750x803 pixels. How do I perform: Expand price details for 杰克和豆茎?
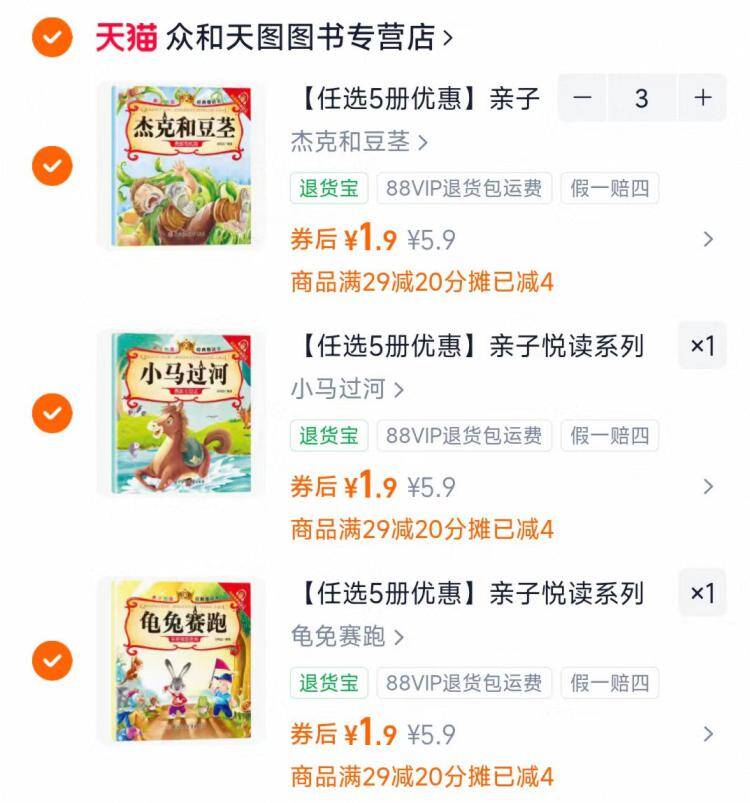click(x=708, y=239)
